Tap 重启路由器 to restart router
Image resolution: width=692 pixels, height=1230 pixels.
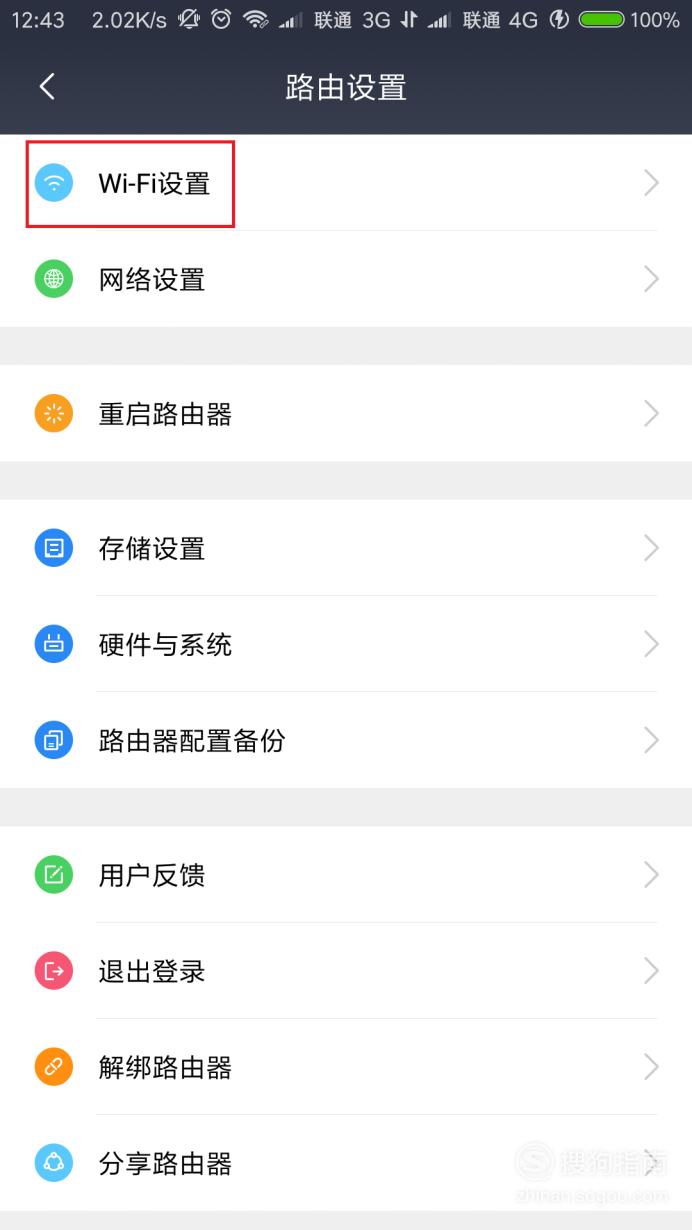click(346, 413)
